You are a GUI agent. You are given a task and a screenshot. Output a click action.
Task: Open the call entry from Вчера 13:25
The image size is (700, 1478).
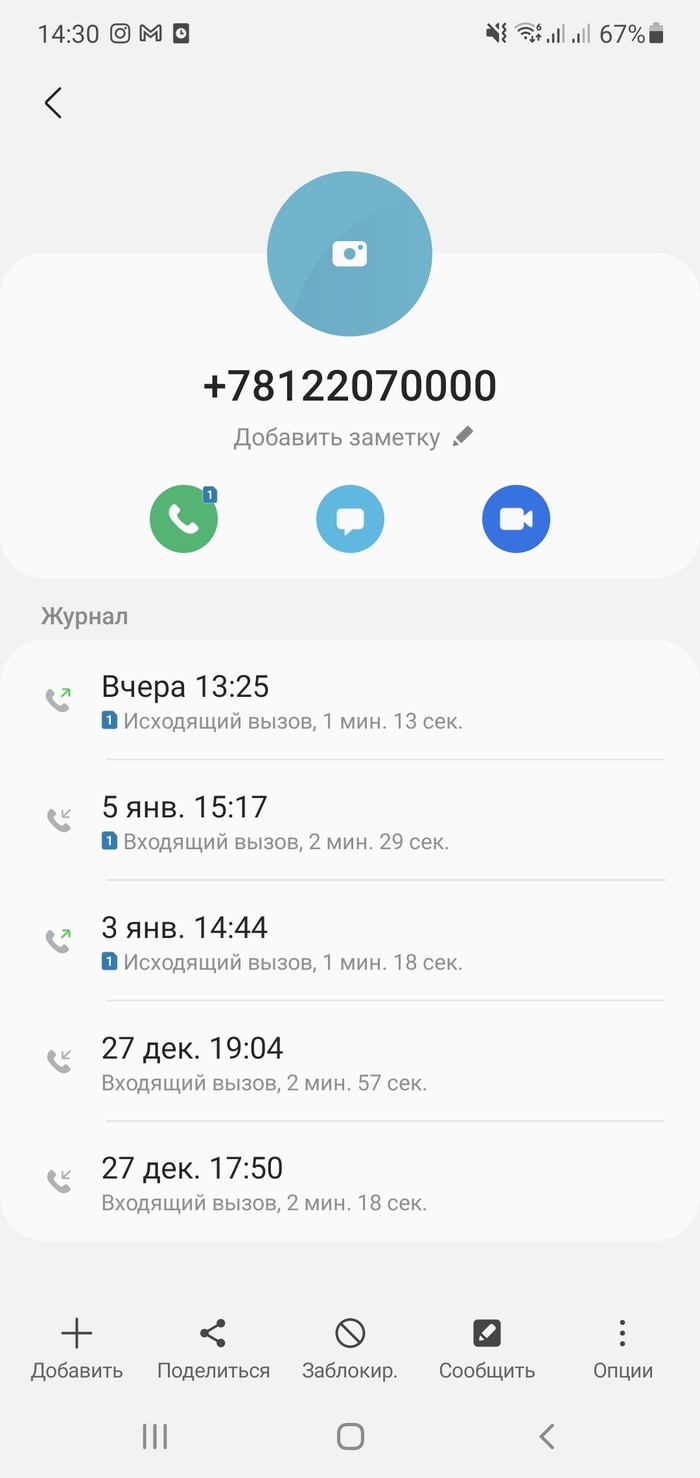pyautogui.click(x=350, y=702)
